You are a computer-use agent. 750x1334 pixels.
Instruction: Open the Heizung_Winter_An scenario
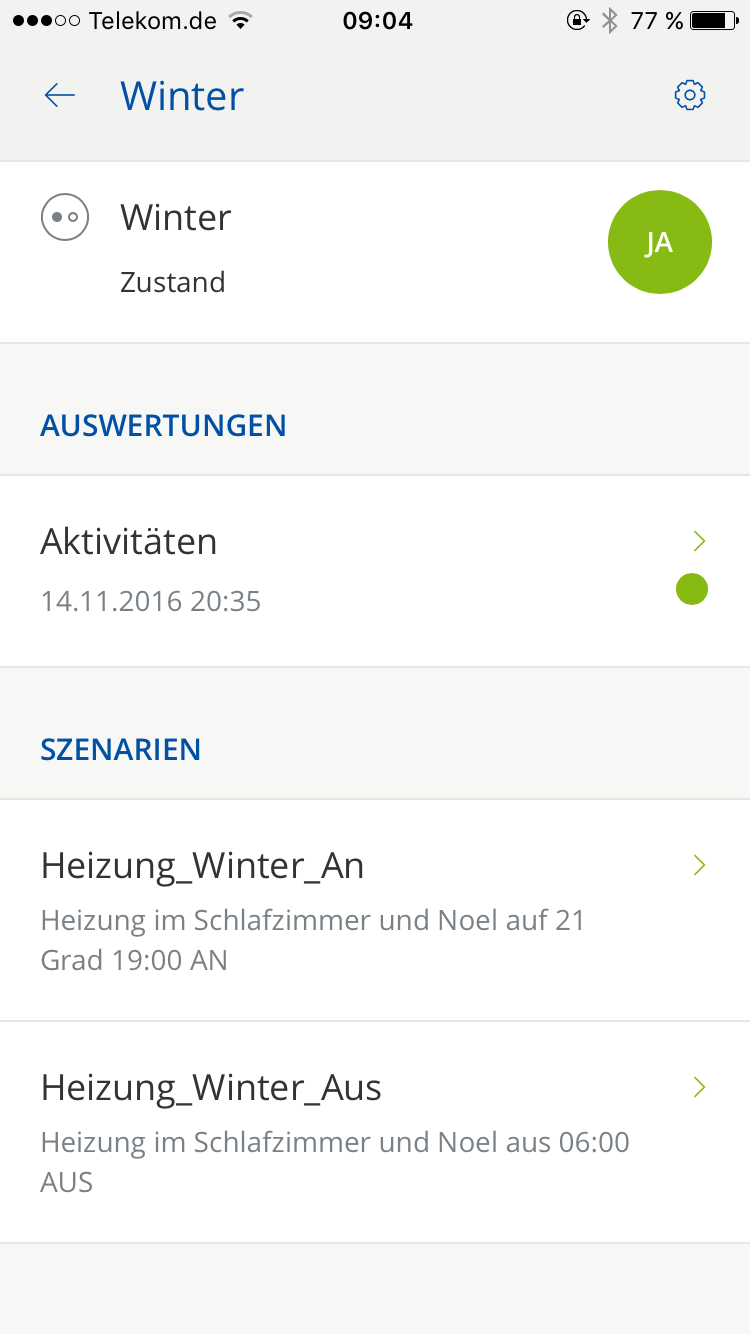coord(375,910)
